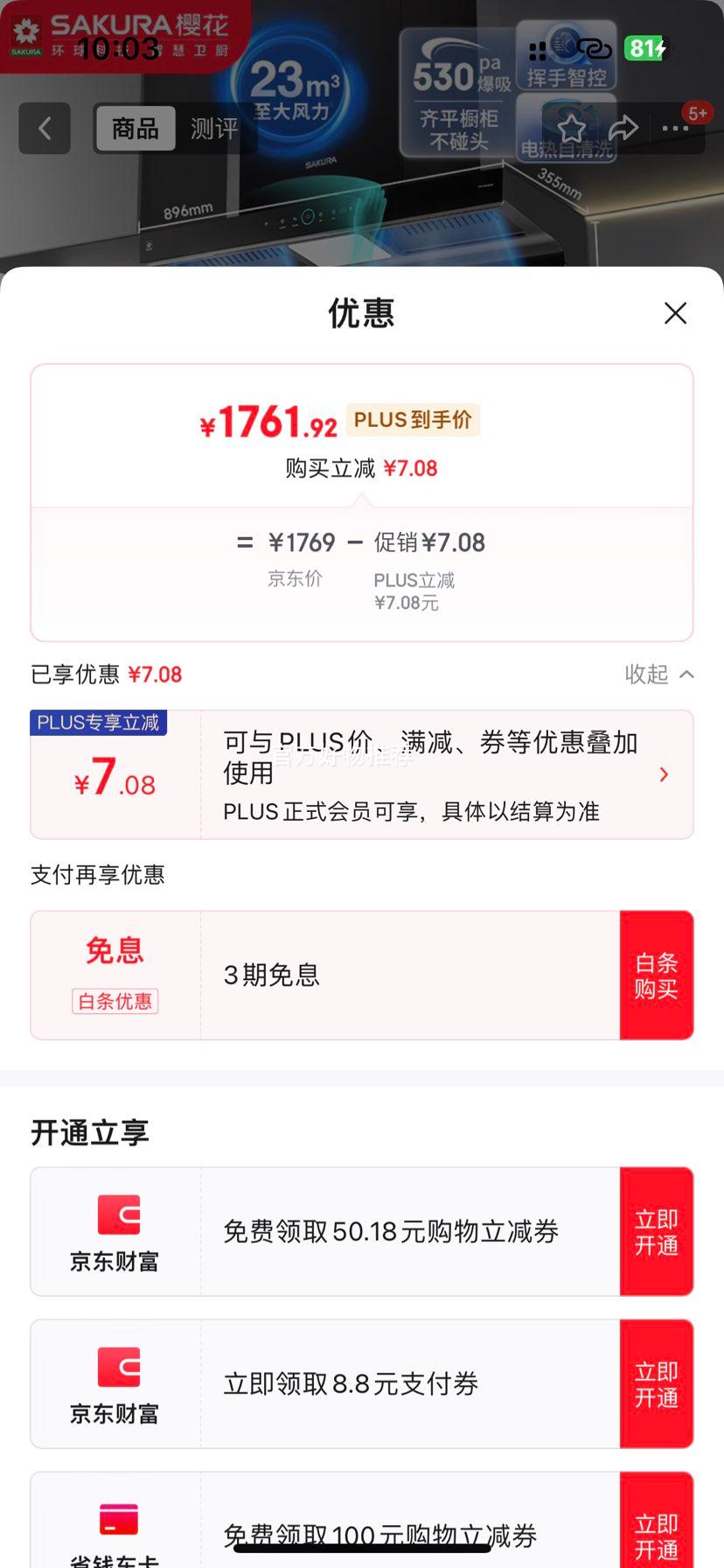Image resolution: width=724 pixels, height=1568 pixels.
Task: Open the share icon in the top bar
Action: (624, 128)
